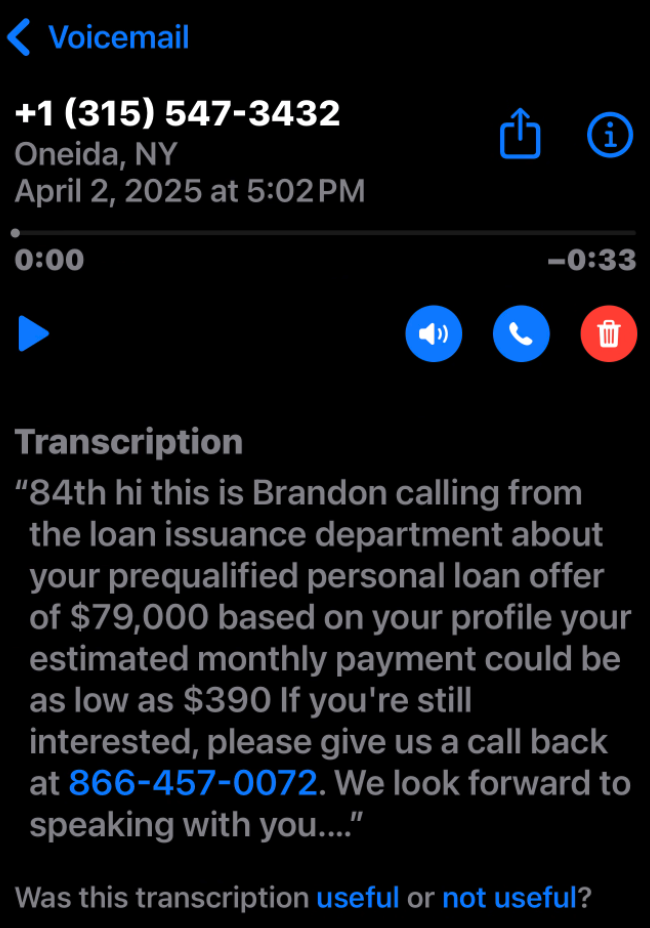Rate the transcription as not useful
The image size is (650, 928).
(x=509, y=897)
